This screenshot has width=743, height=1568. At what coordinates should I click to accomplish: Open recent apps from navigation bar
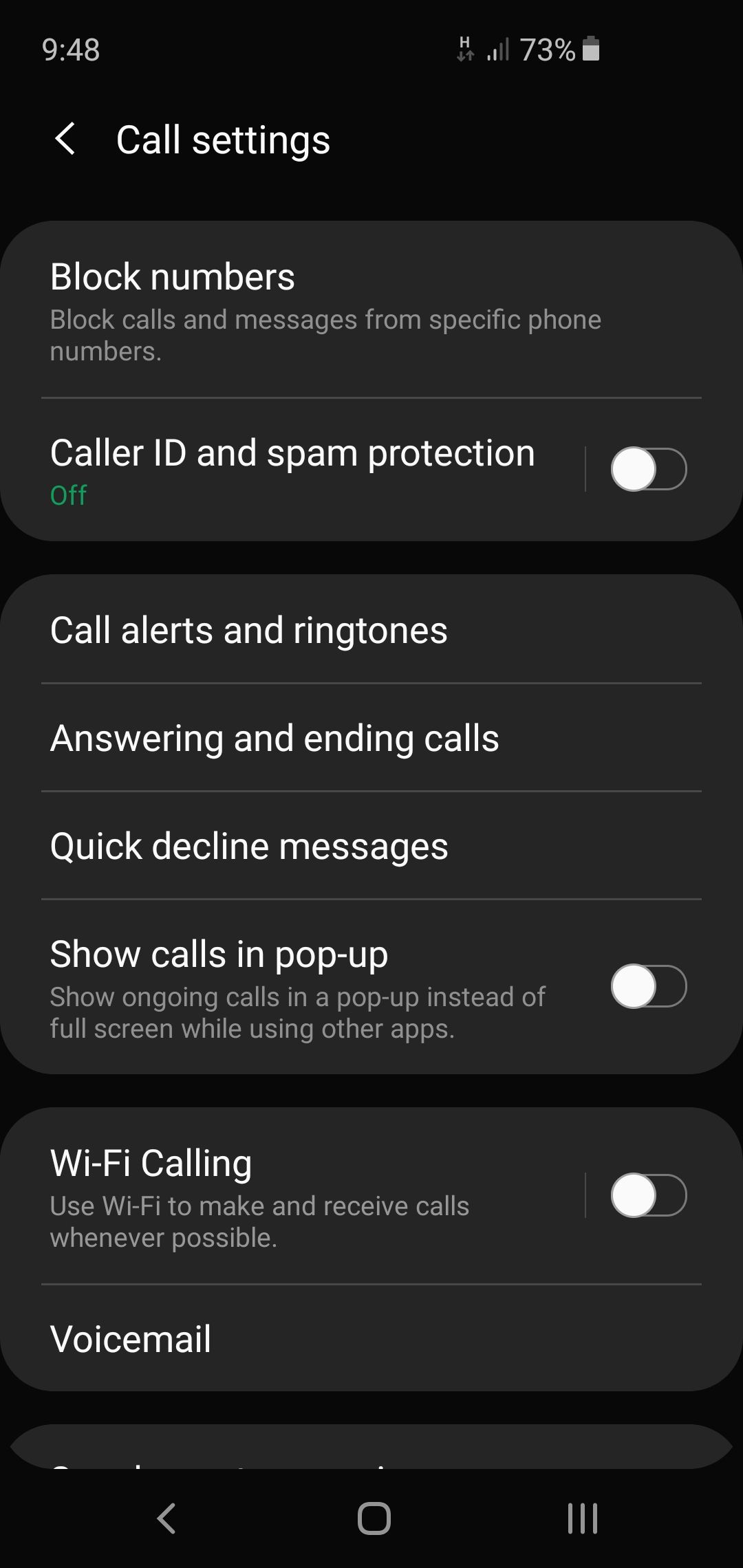(582, 1518)
